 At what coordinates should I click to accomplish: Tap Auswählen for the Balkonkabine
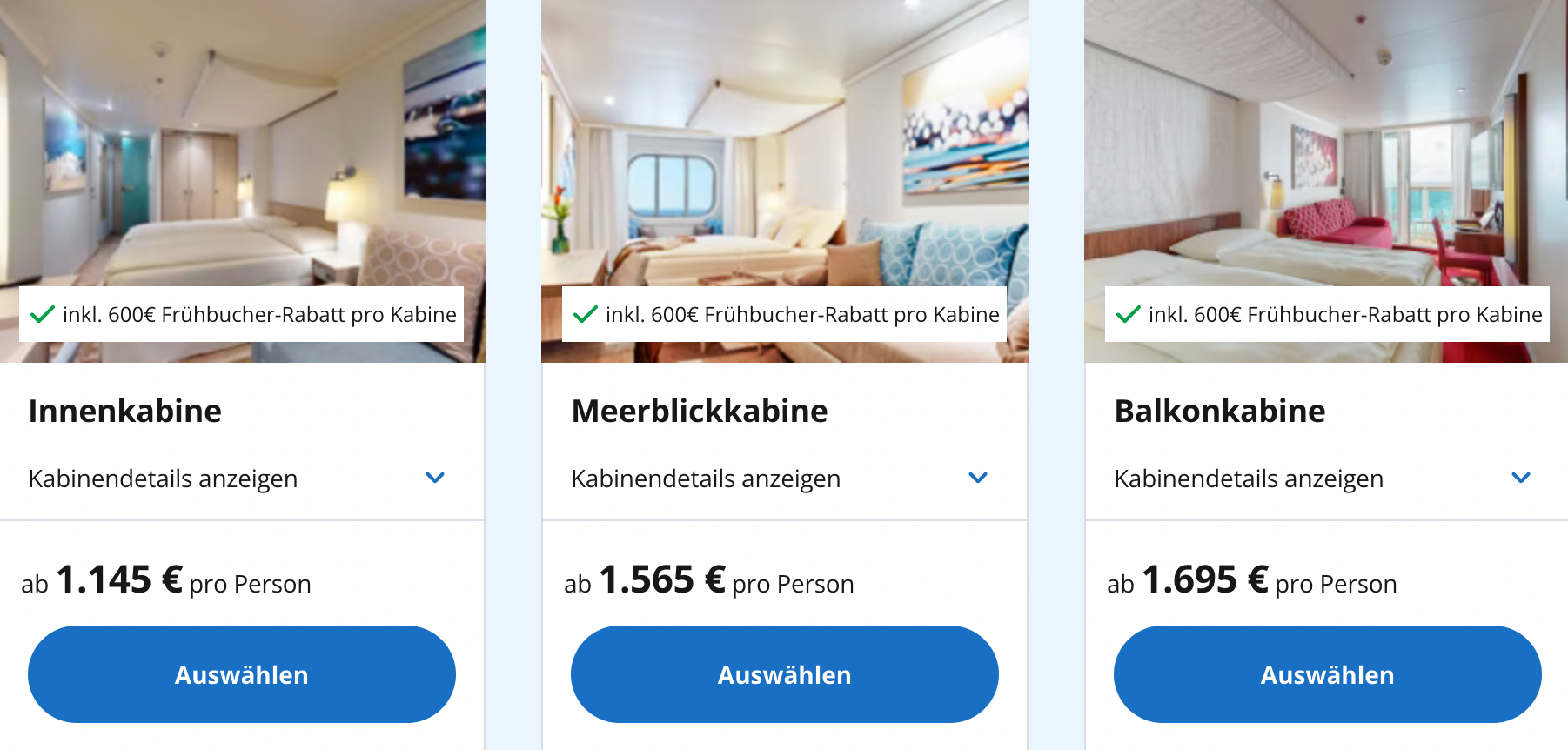point(1327,674)
